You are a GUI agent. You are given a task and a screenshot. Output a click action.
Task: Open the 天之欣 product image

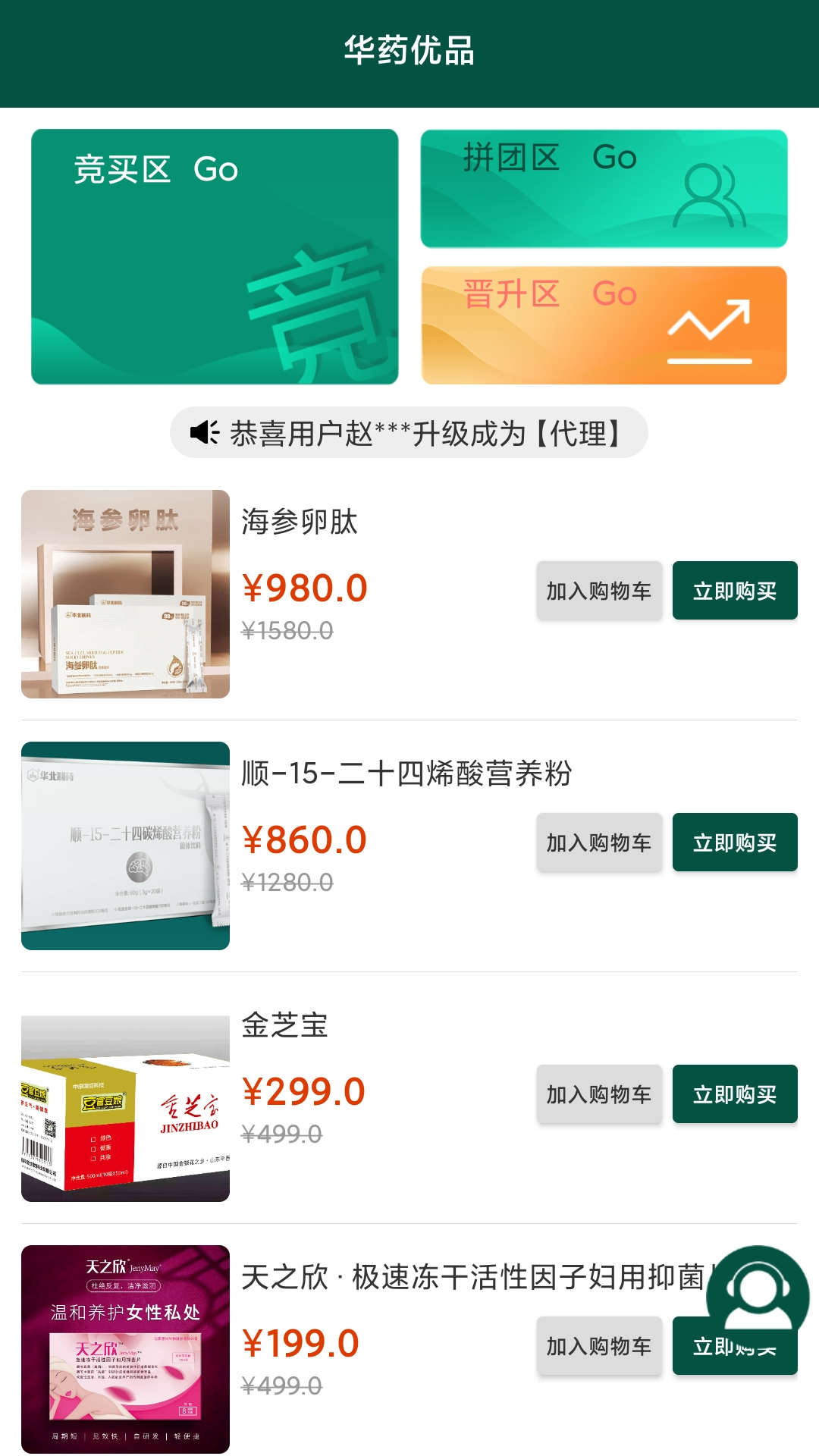point(125,1349)
